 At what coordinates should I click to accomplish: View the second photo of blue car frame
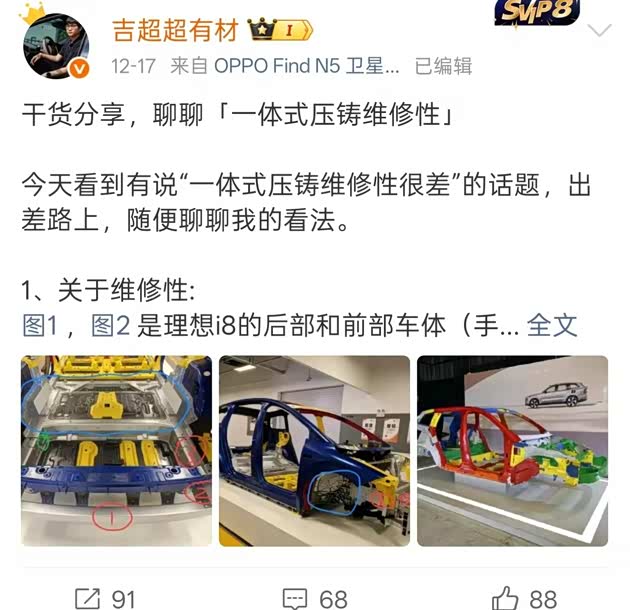point(314,450)
